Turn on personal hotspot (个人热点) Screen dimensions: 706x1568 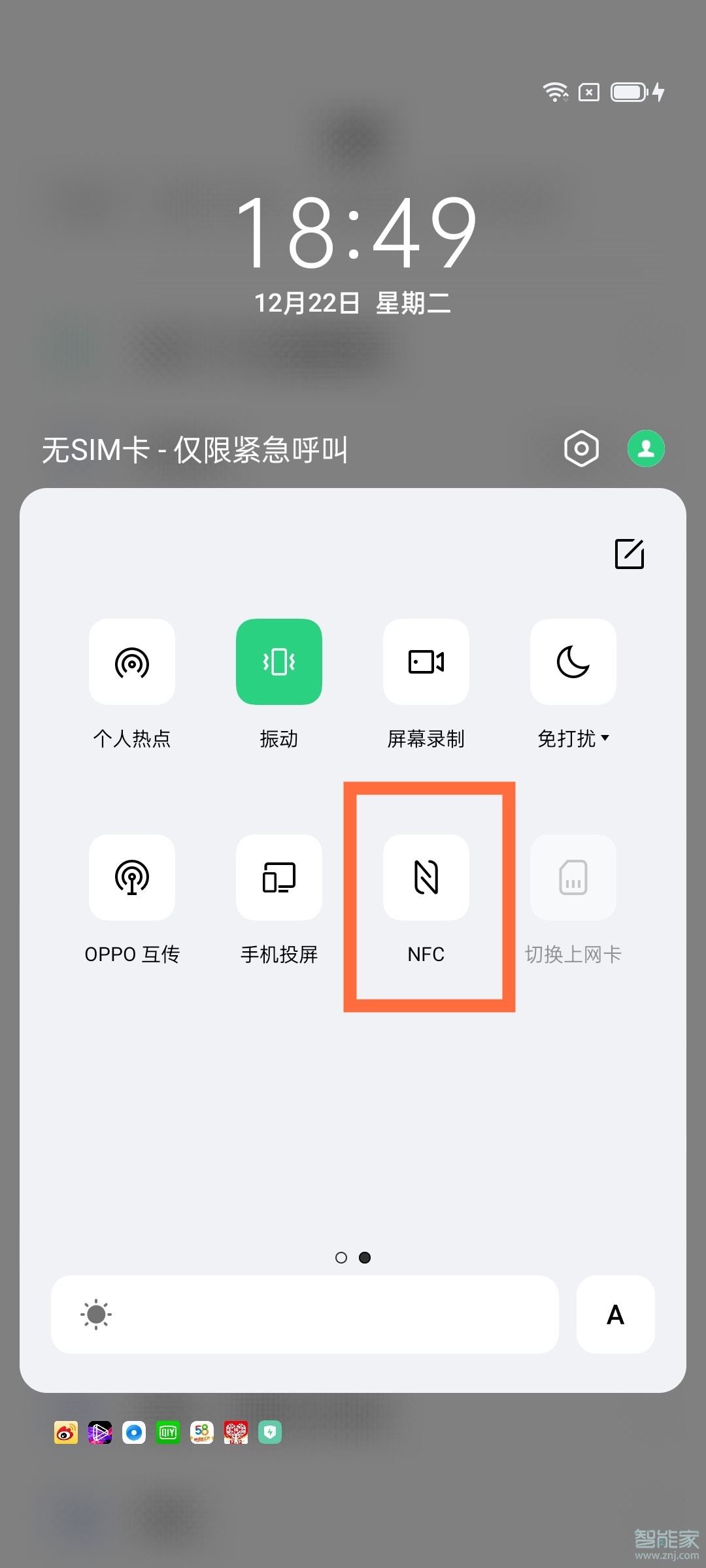tap(132, 662)
